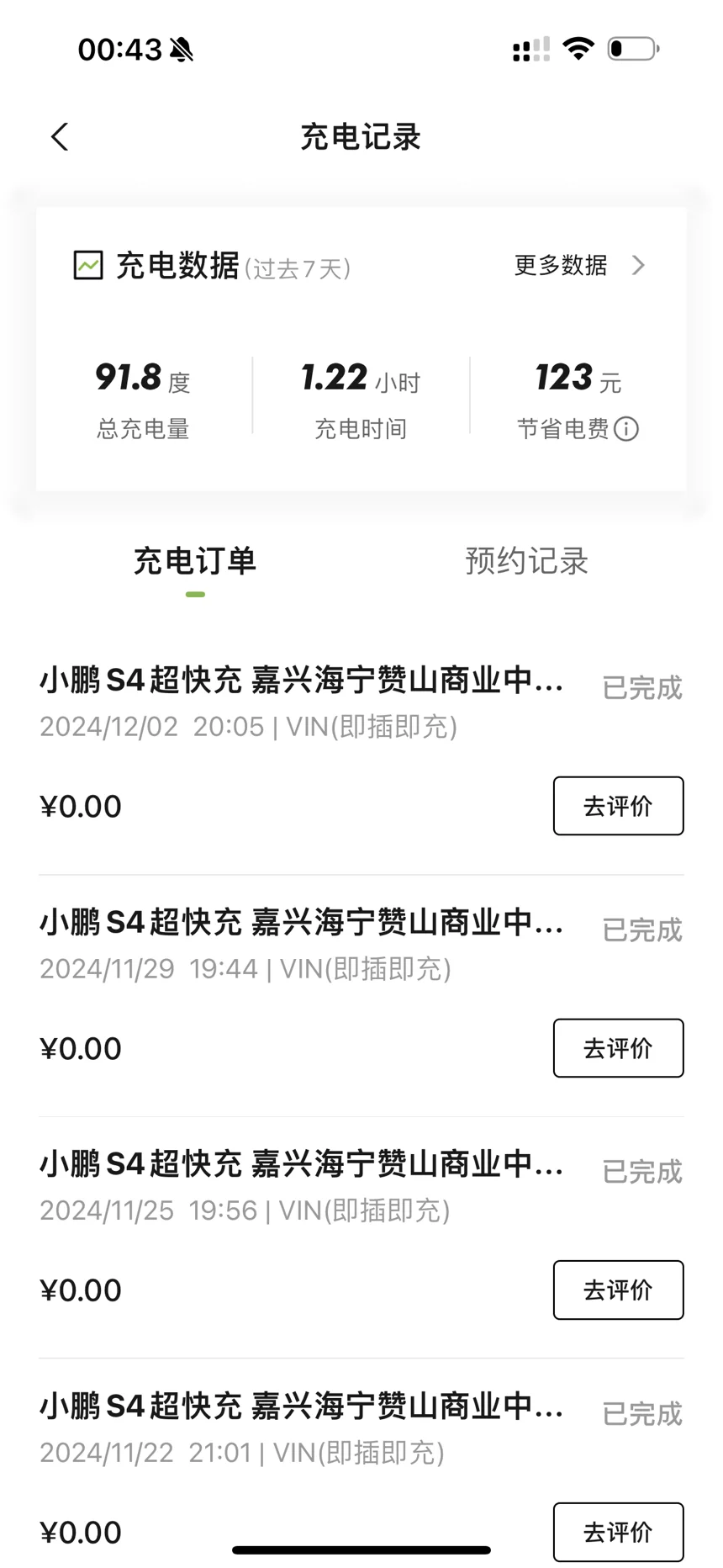
Task: Go back from the 充电记录 page
Action: click(60, 137)
